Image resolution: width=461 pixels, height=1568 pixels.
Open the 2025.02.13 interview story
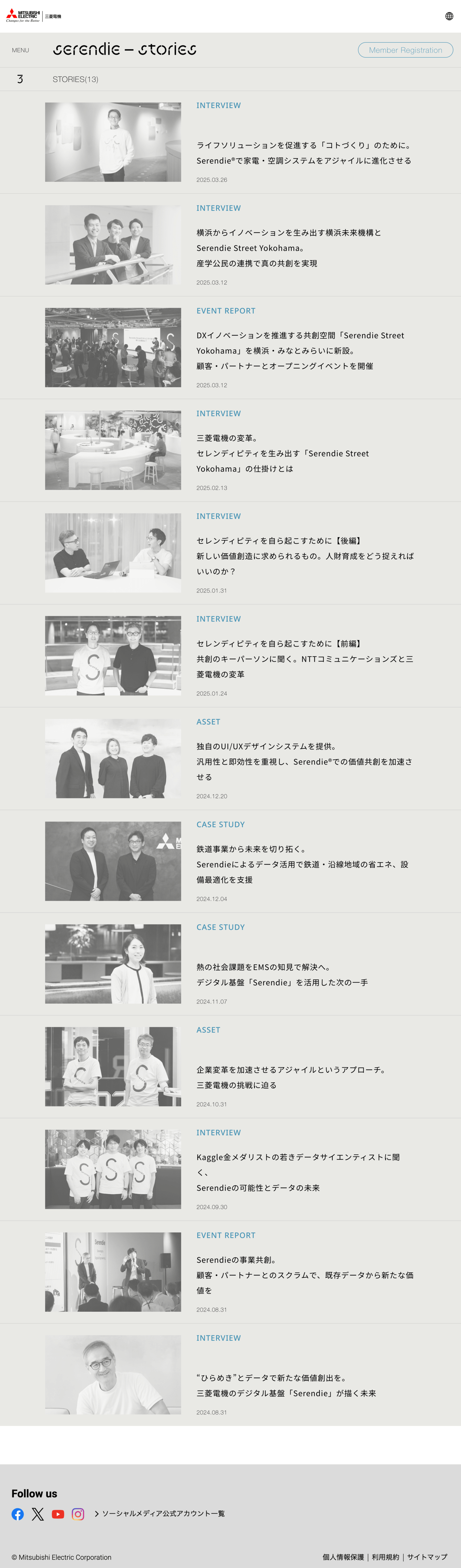(282, 453)
